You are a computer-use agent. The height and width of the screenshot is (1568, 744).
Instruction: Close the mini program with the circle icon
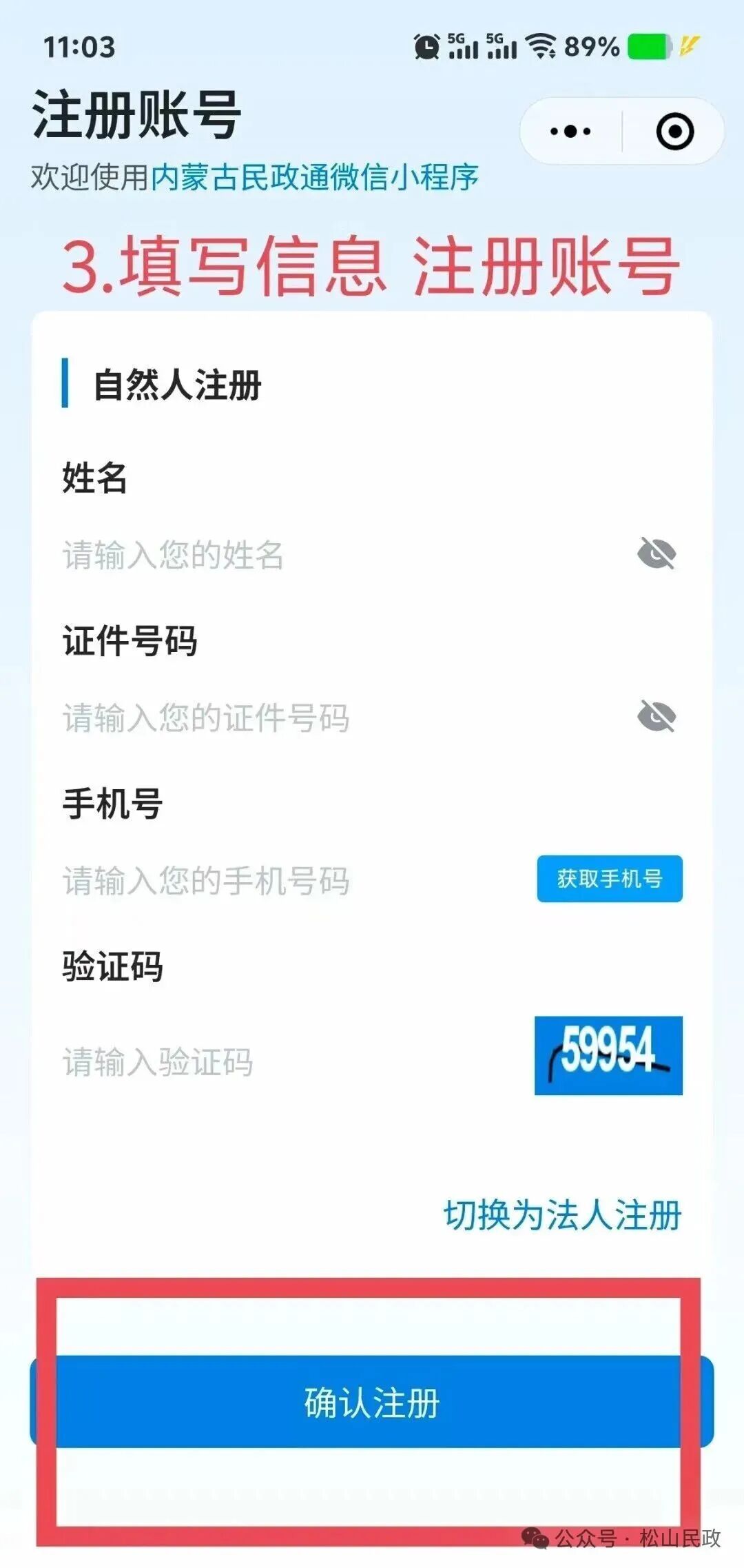[x=674, y=131]
